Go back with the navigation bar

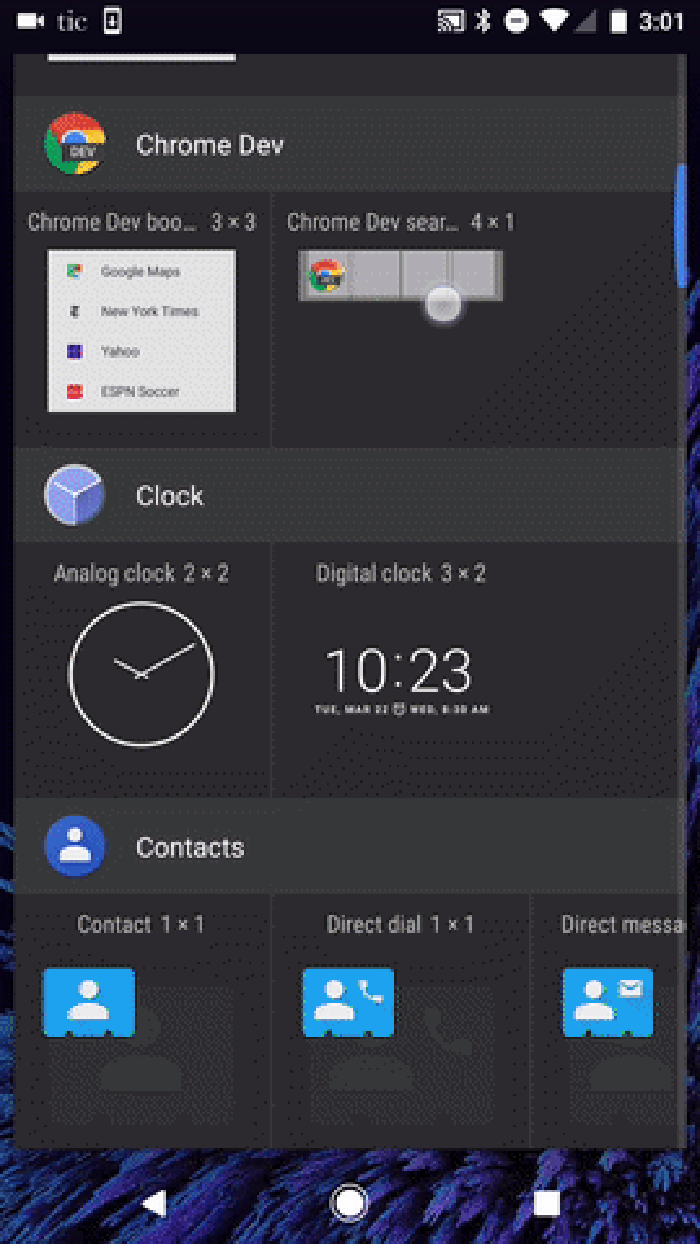153,1203
